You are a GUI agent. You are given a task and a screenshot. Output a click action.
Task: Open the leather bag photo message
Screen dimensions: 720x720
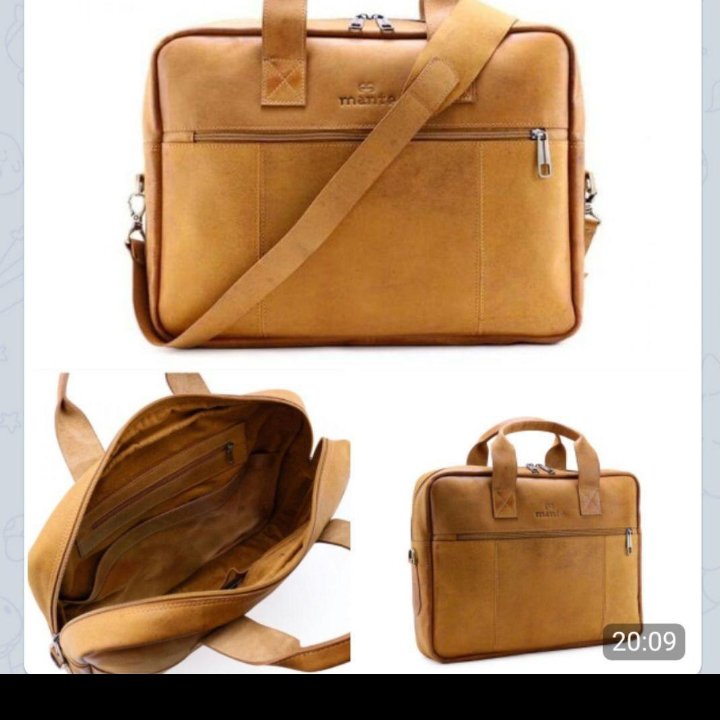coord(360,330)
